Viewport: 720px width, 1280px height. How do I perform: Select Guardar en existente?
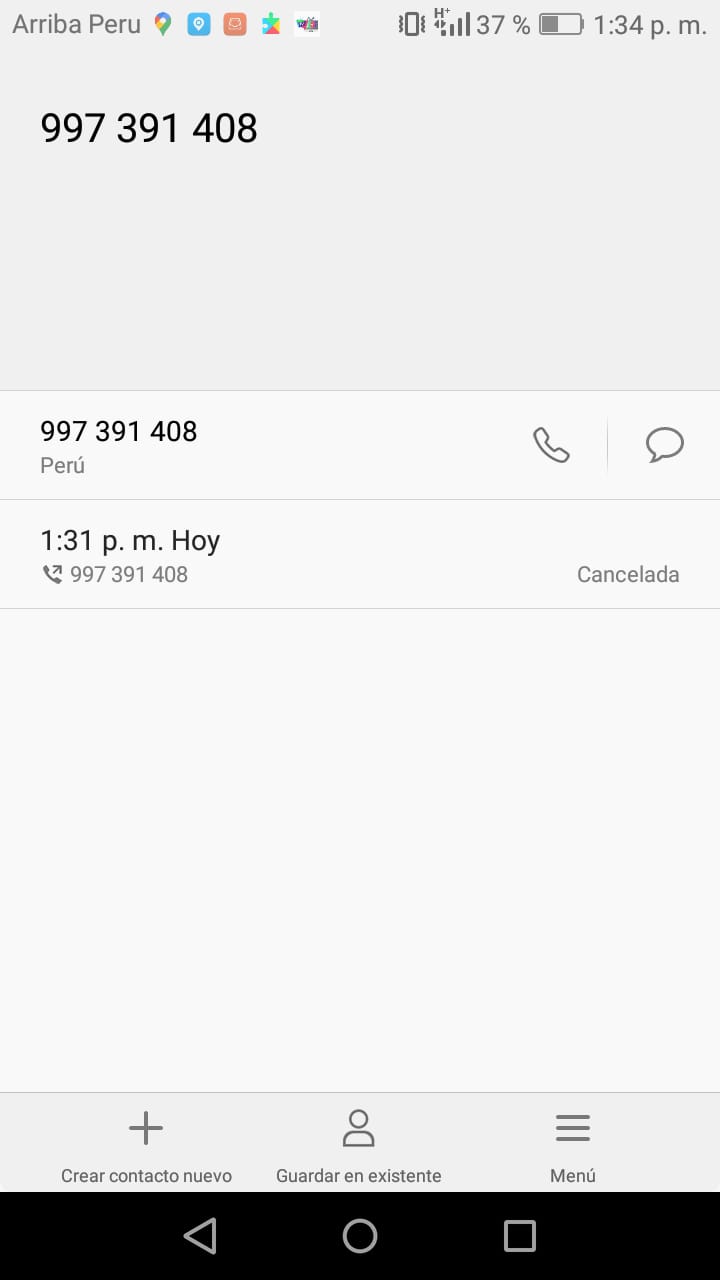[358, 1146]
